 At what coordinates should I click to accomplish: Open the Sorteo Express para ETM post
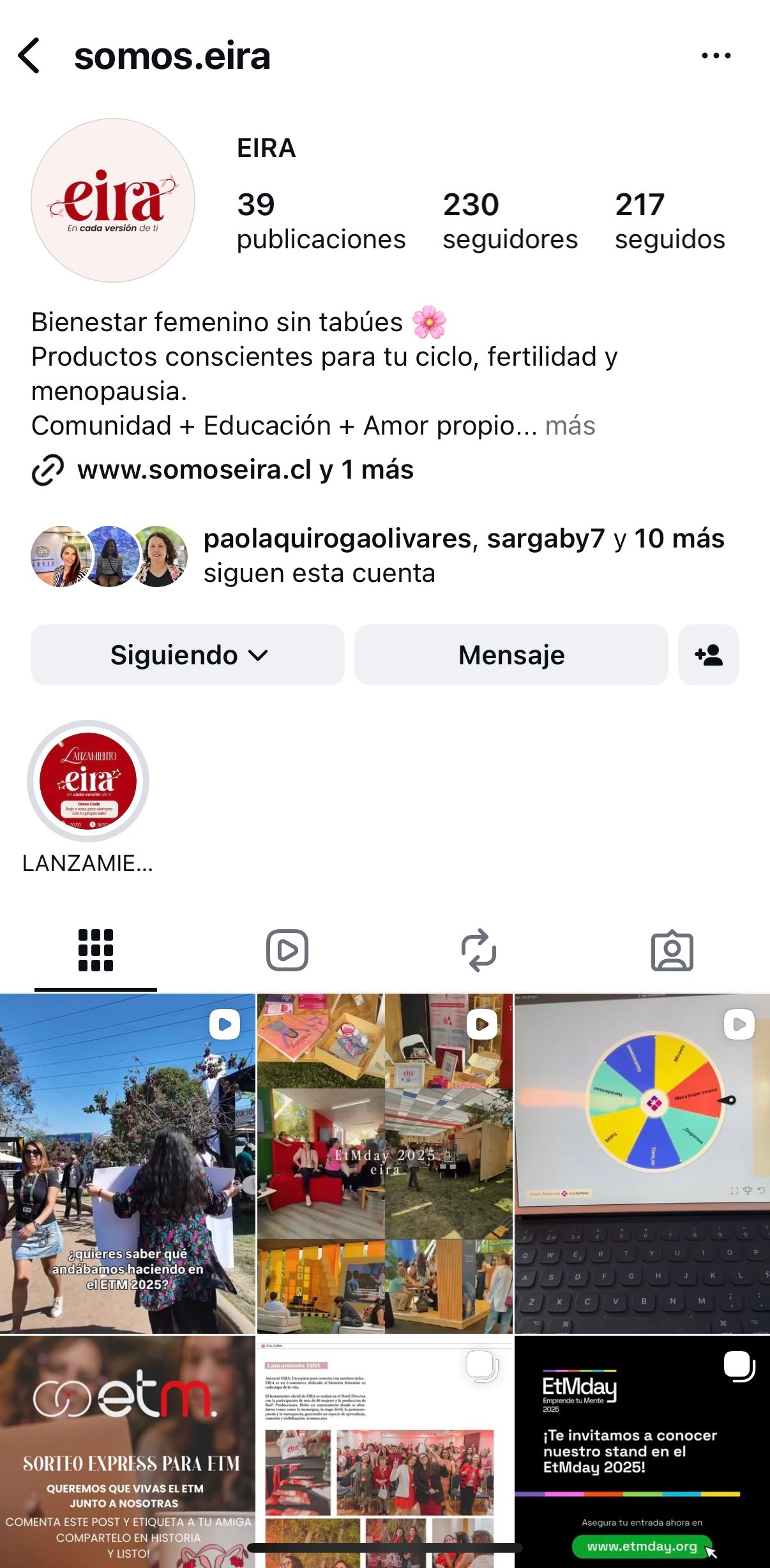[x=127, y=1452]
